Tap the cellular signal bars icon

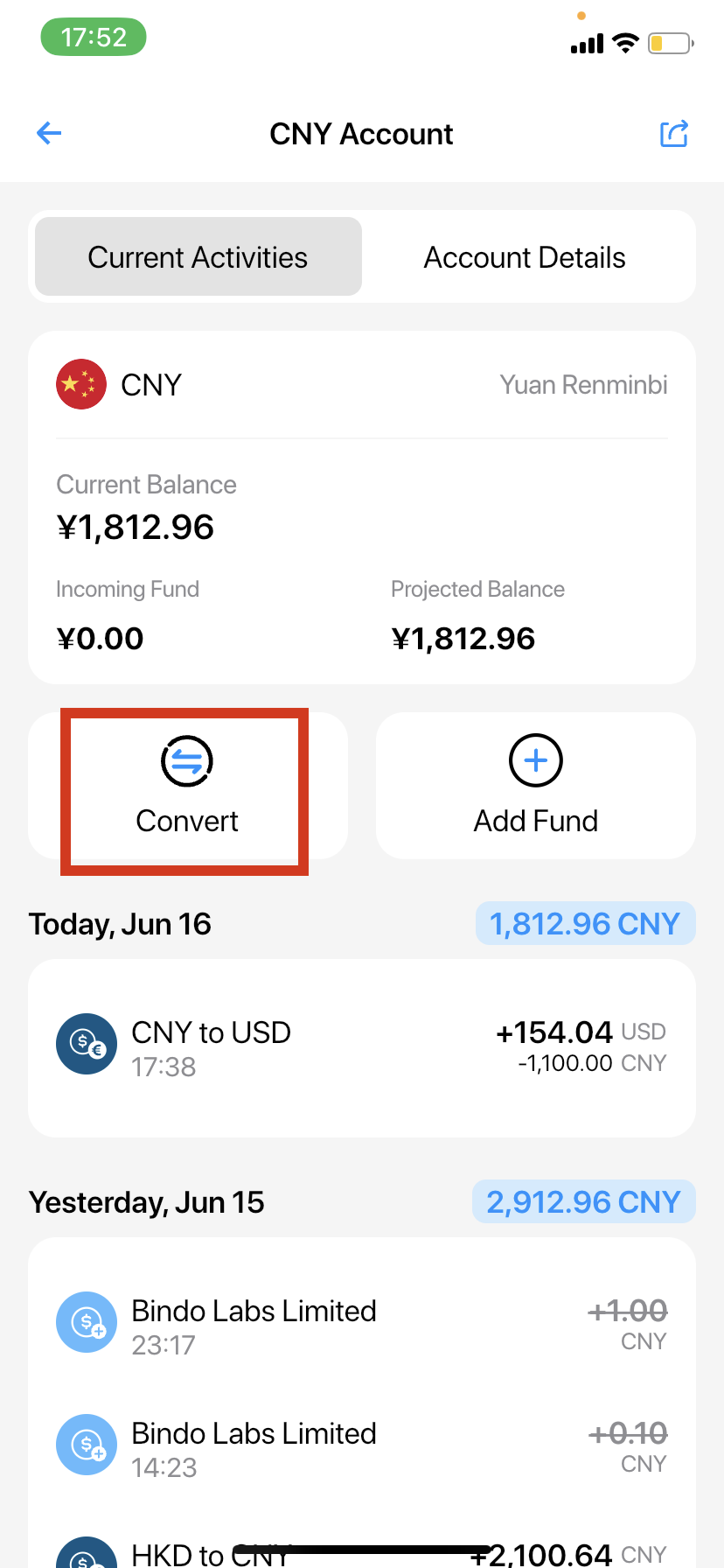[x=584, y=43]
